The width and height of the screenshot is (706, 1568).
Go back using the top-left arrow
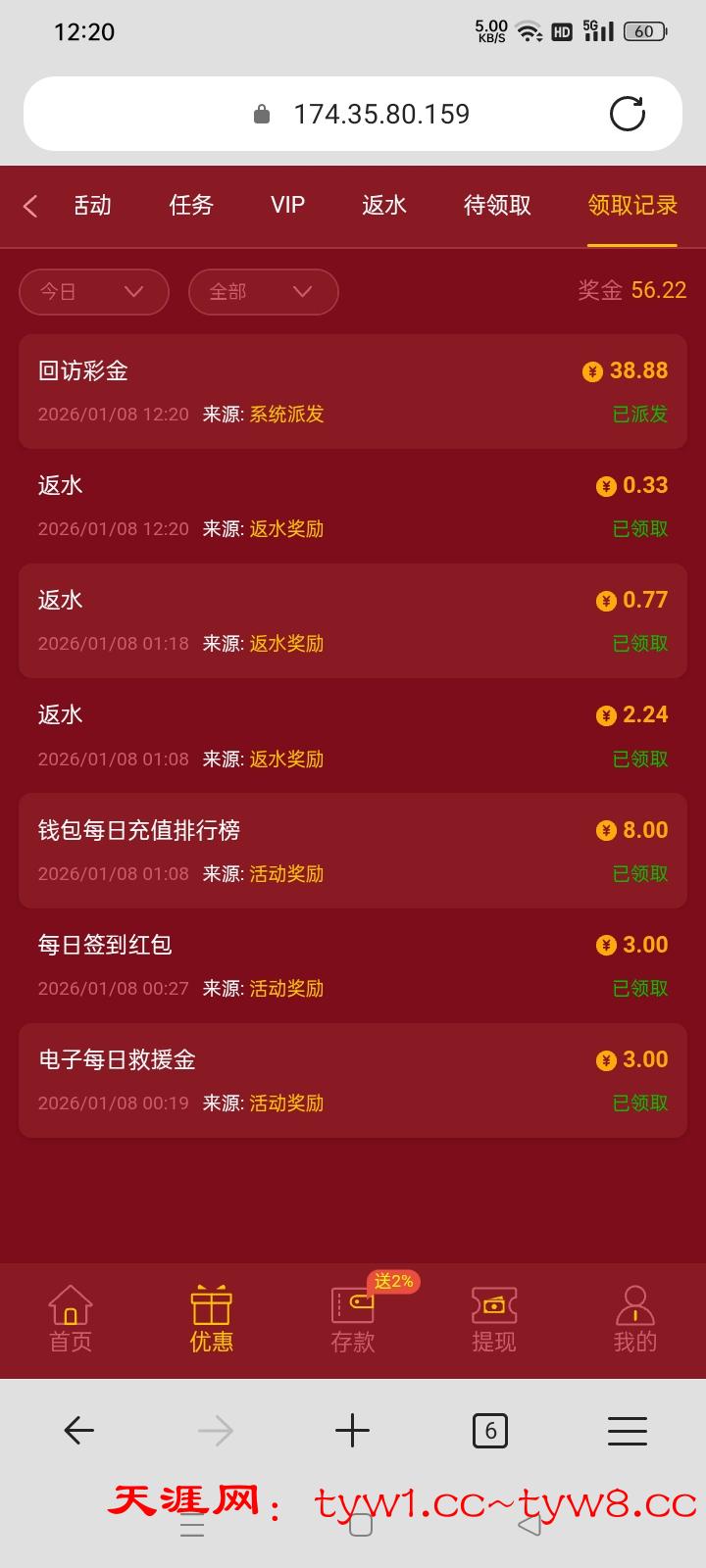tap(30, 206)
